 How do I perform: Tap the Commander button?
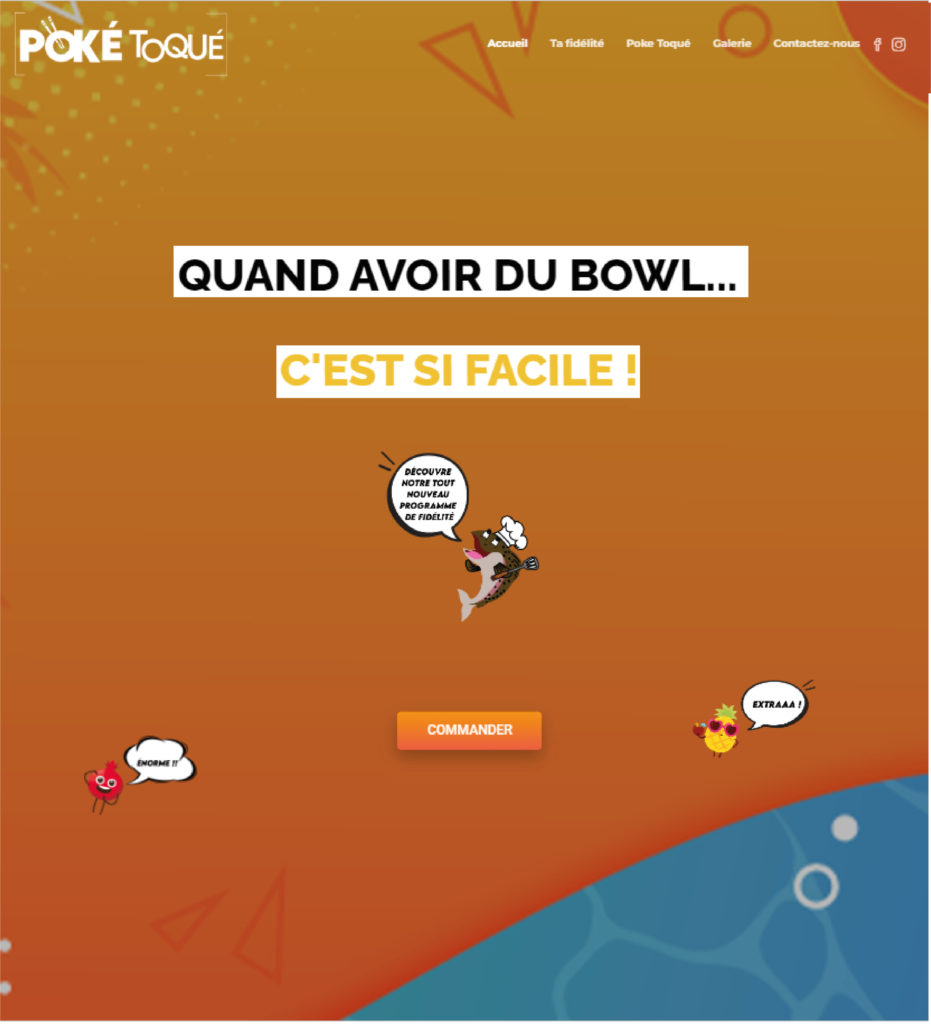[x=469, y=730]
